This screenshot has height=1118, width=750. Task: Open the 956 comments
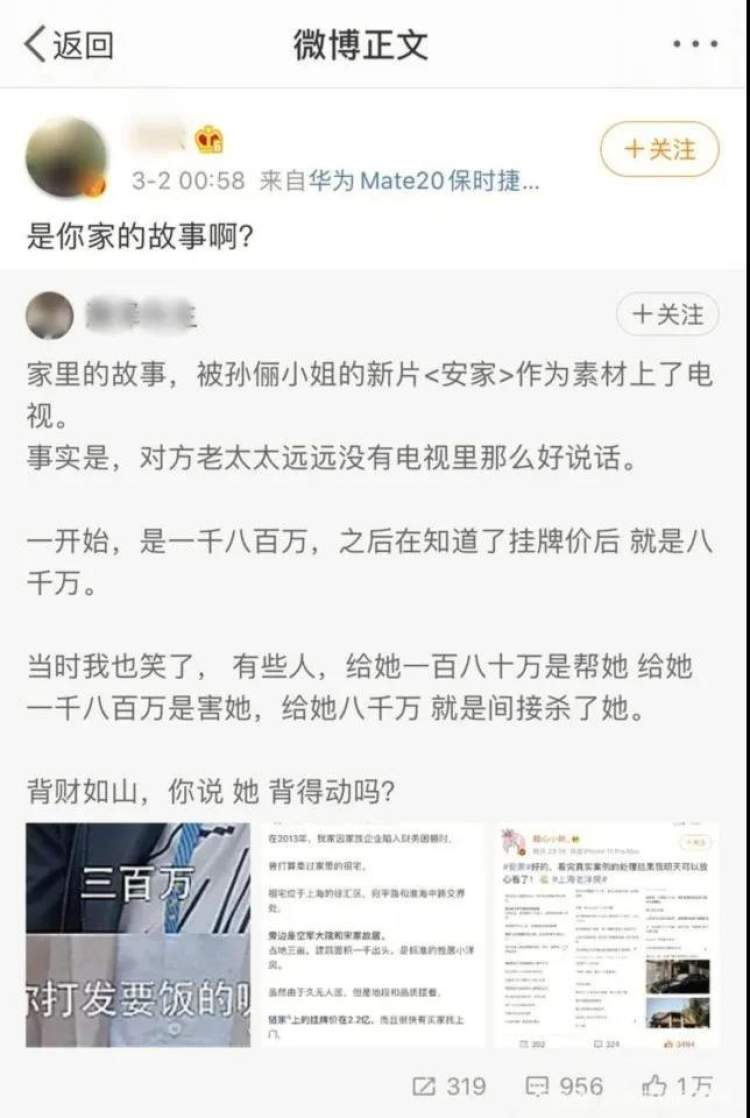pos(565,1087)
